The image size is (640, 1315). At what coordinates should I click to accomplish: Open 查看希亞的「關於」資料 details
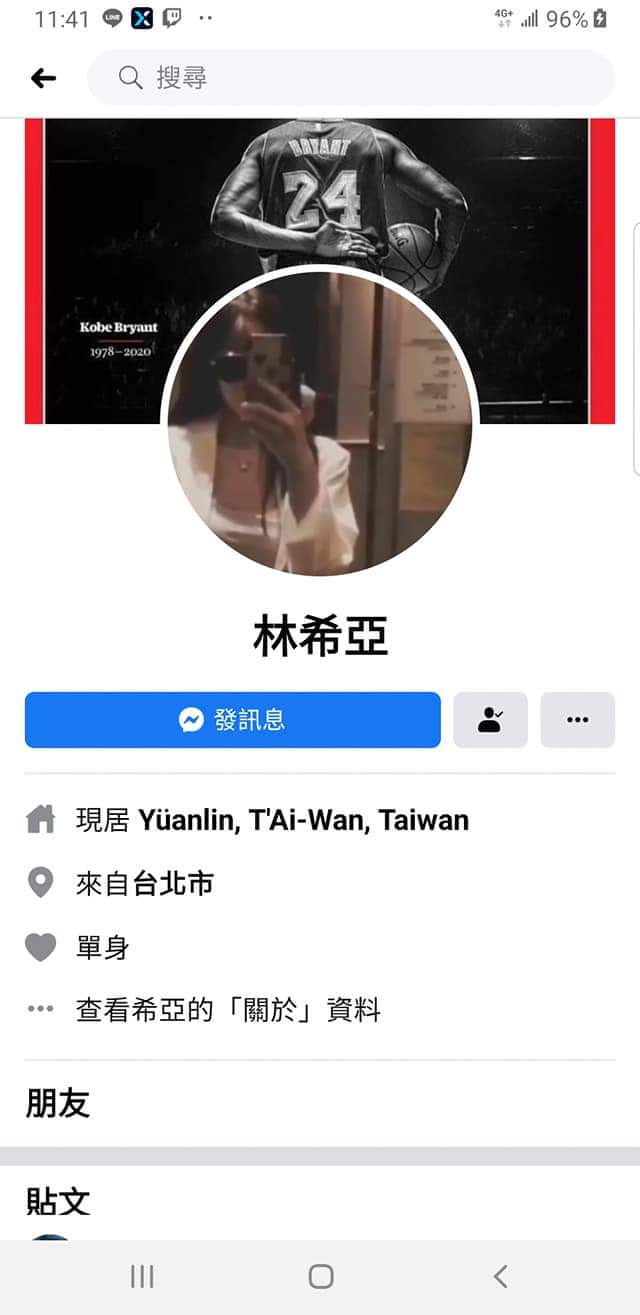tap(228, 1010)
